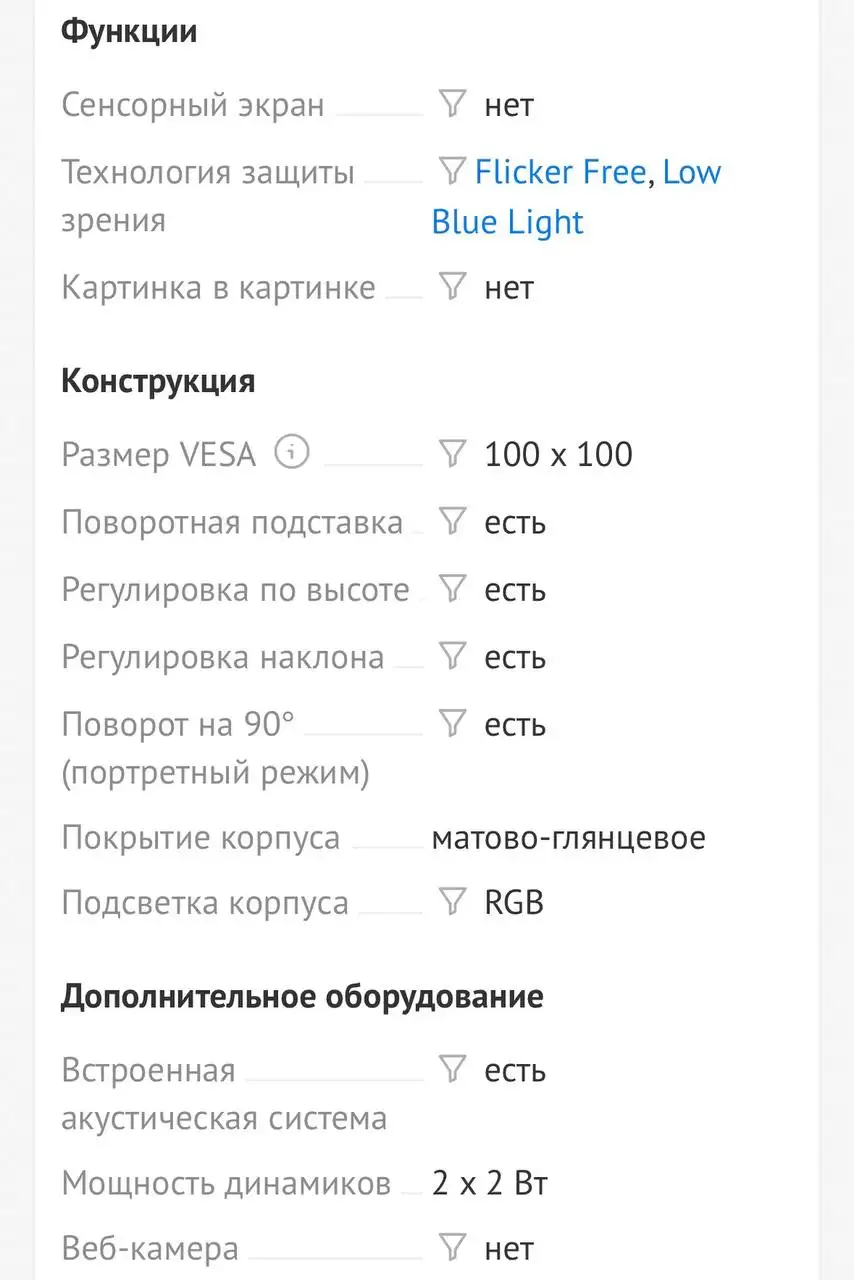Select the filter funnel beside Картинка в картинке
854x1280 pixels.
click(453, 288)
